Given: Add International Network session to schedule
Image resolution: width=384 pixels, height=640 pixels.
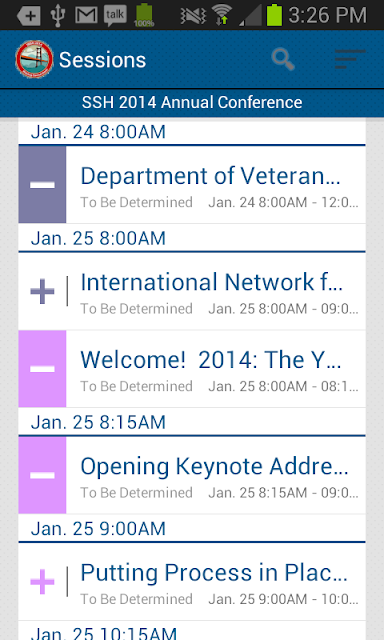Looking at the screenshot, I should point(42,291).
